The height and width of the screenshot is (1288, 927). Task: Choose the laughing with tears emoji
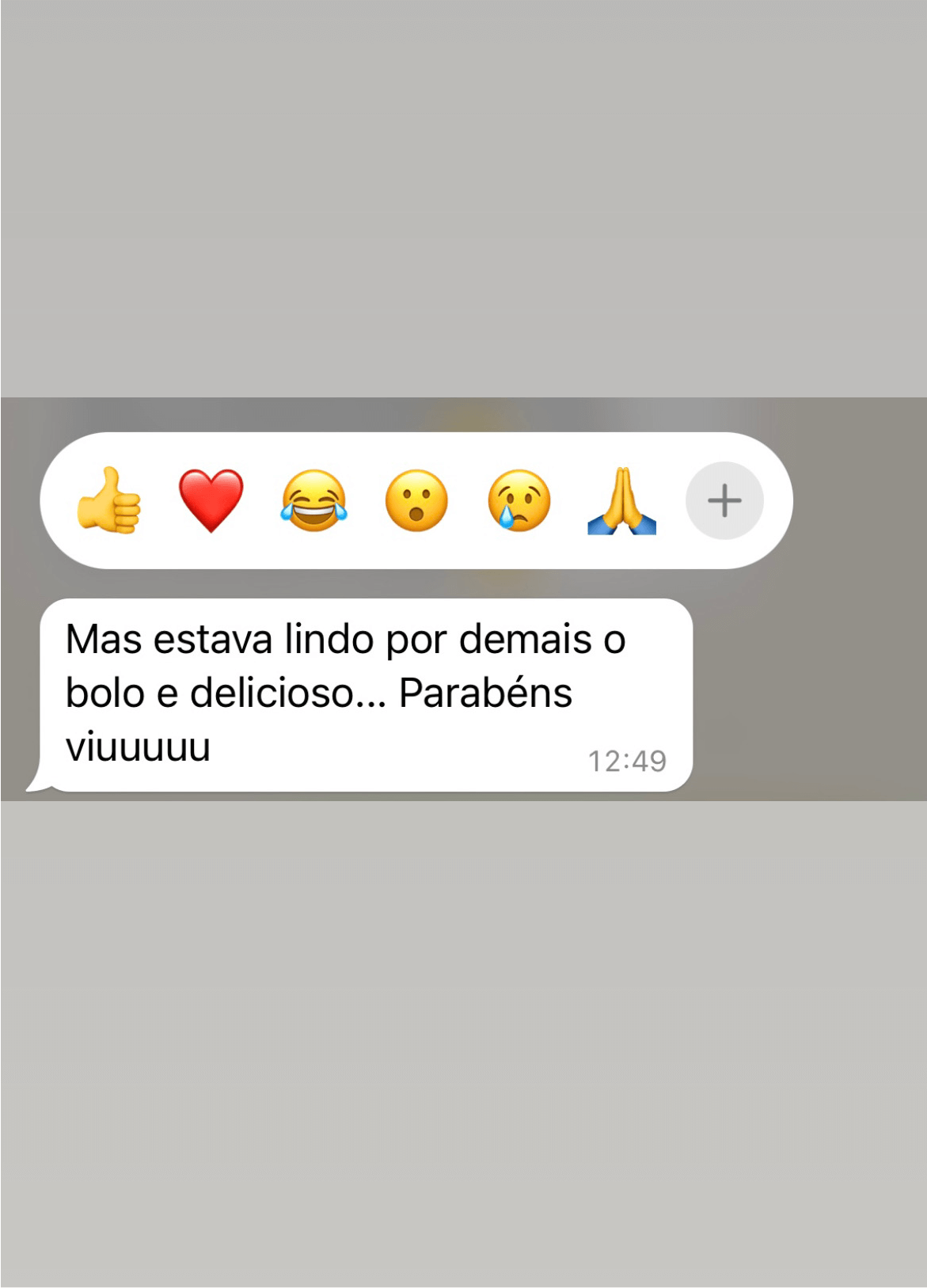tap(313, 500)
